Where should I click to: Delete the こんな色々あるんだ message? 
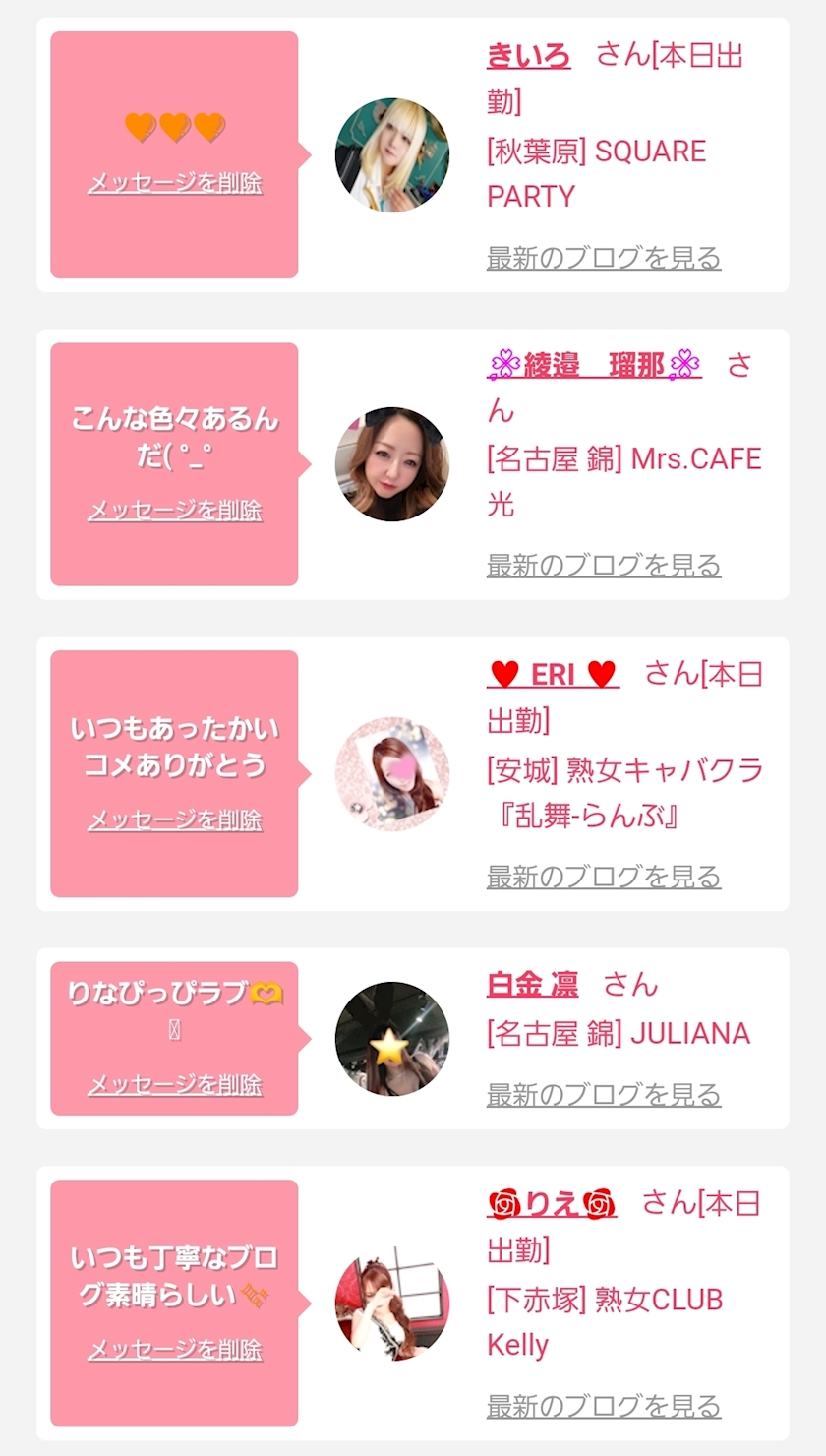click(x=175, y=510)
